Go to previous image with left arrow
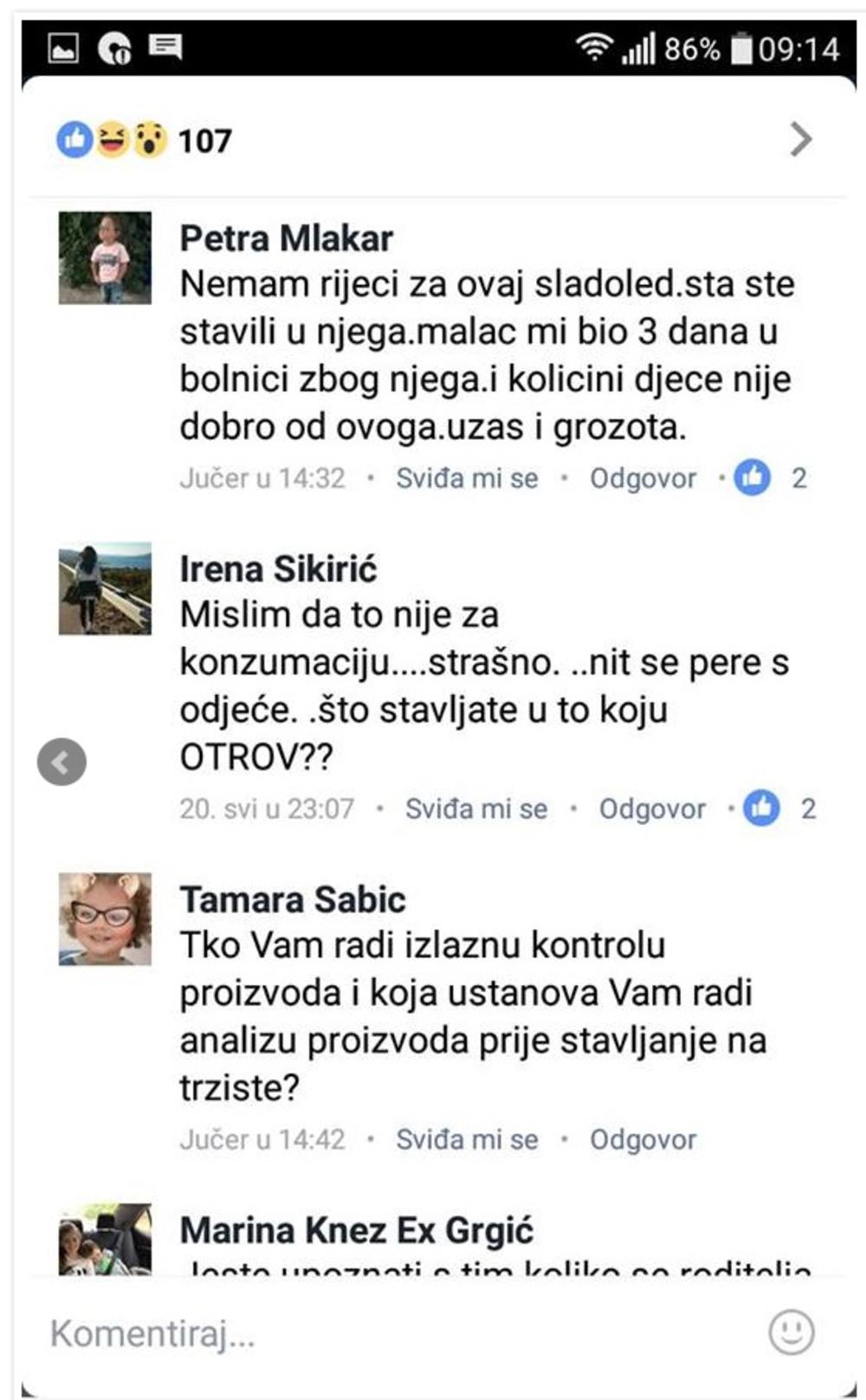This screenshot has width=866, height=1400. click(x=61, y=762)
